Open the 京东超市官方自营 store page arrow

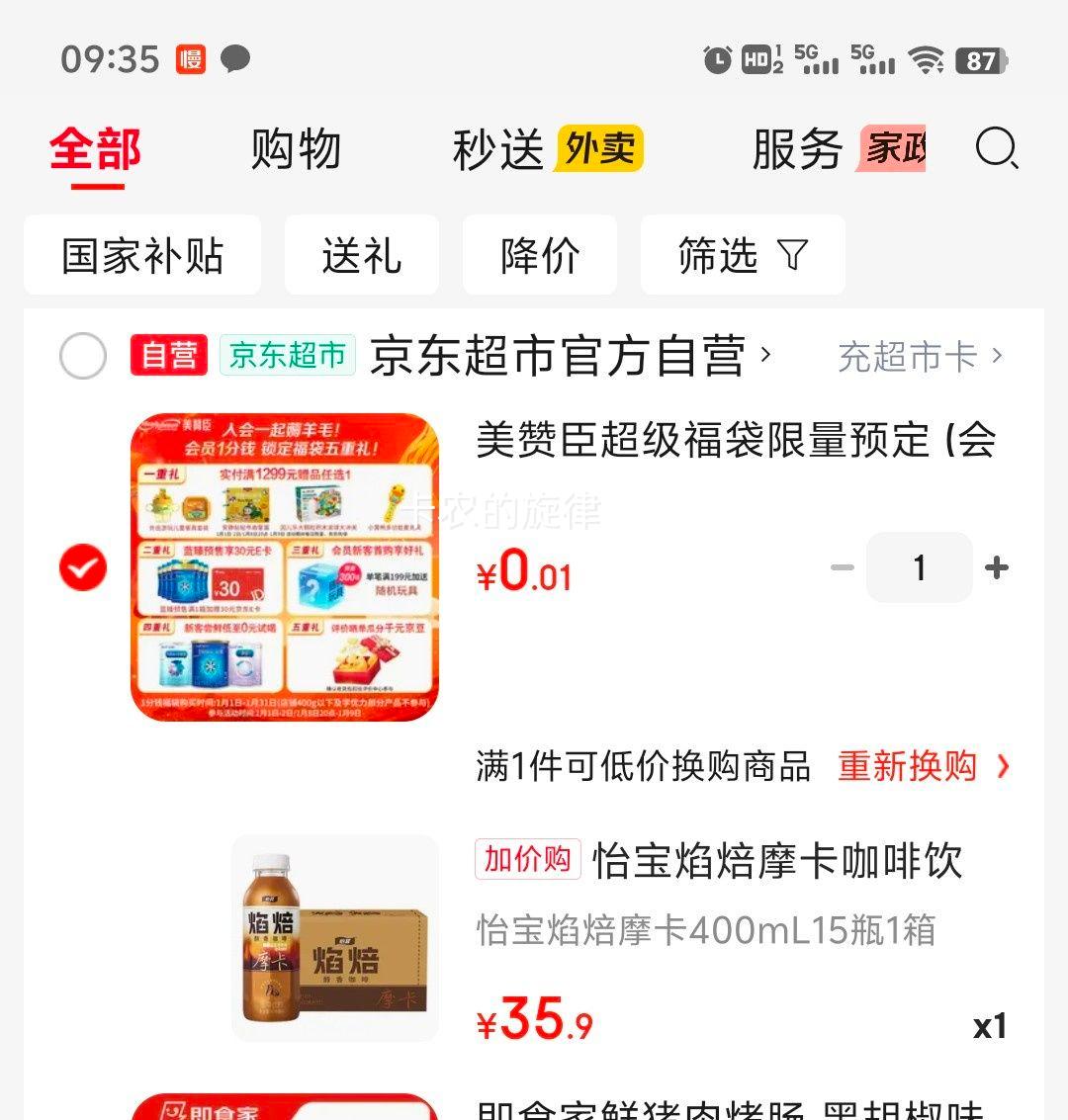[764, 357]
